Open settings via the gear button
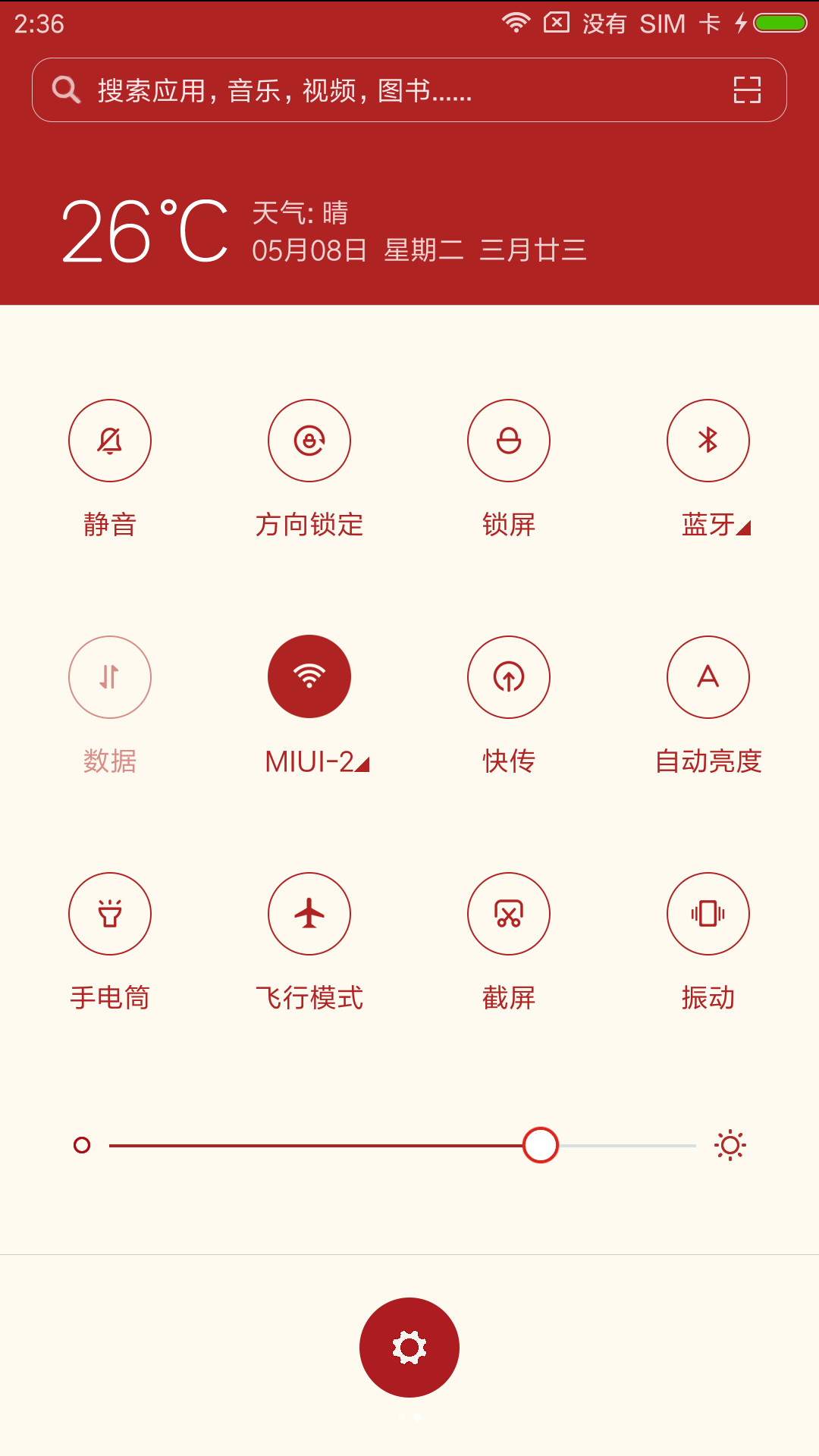The height and width of the screenshot is (1456, 819). click(x=409, y=1348)
